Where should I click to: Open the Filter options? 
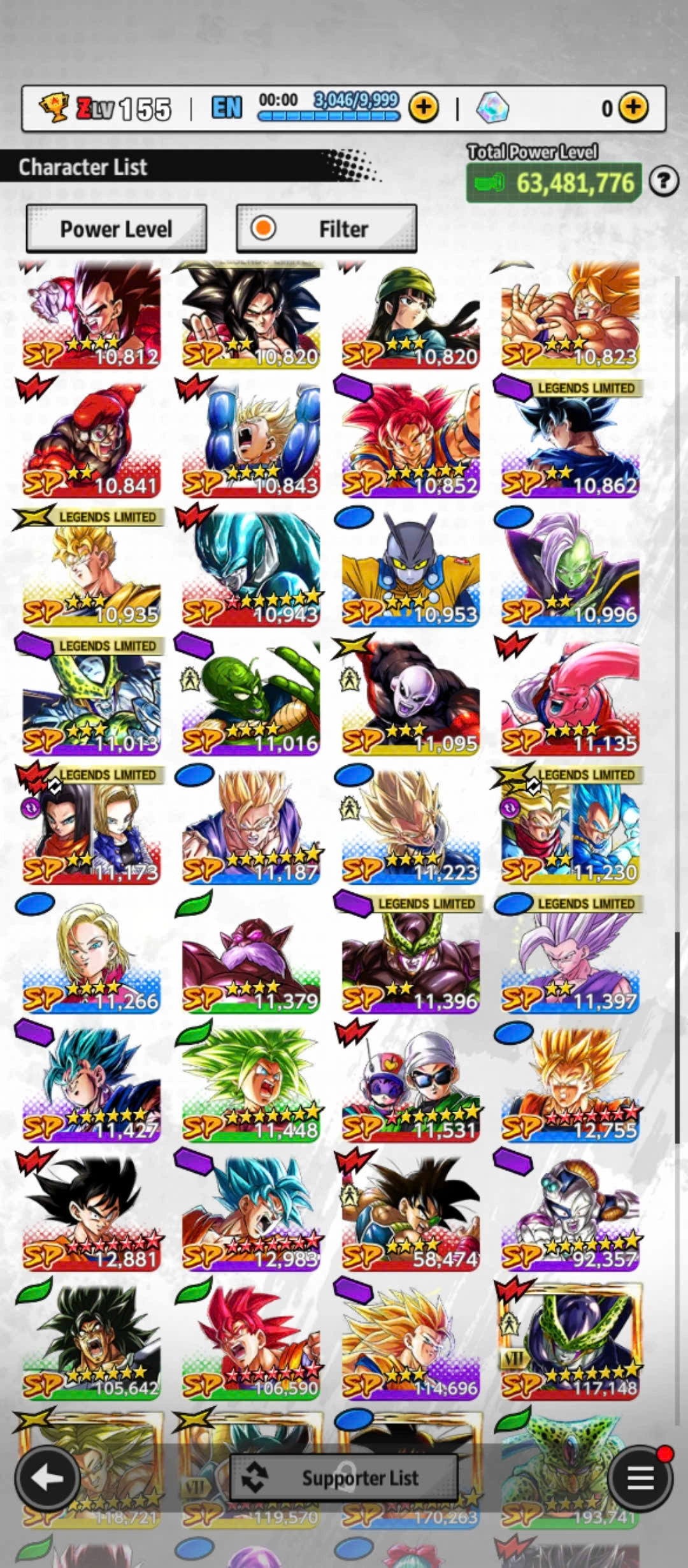coord(326,228)
